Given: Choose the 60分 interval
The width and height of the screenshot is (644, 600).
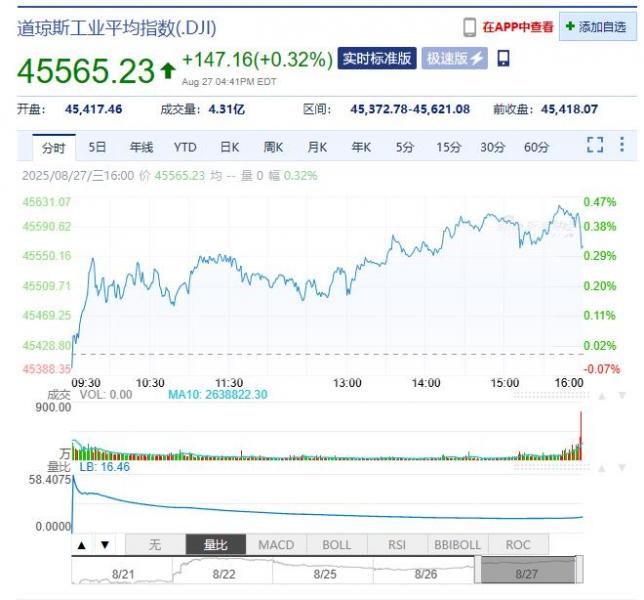Looking at the screenshot, I should click(536, 147).
